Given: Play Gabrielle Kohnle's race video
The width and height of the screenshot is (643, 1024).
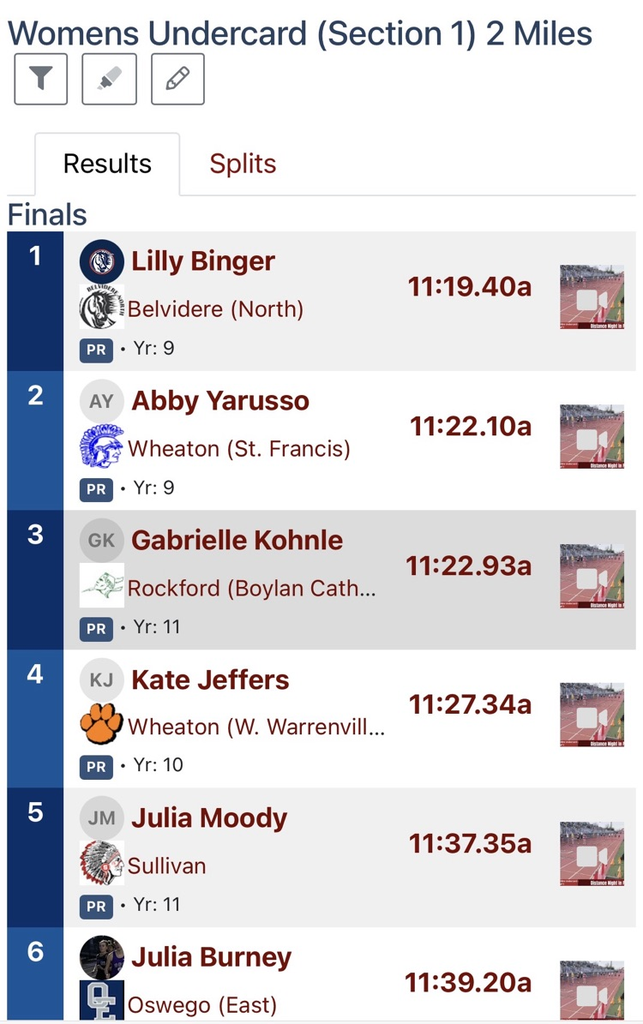Looking at the screenshot, I should coord(591,576).
